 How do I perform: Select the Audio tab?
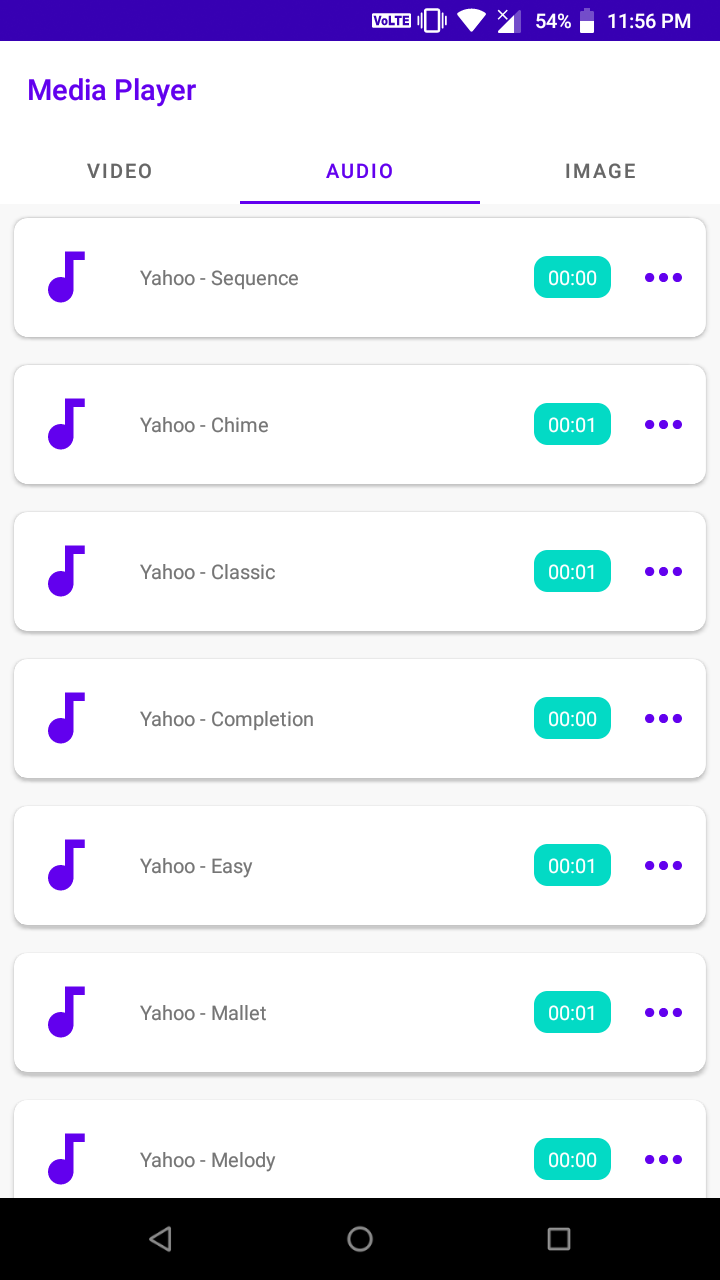point(360,171)
